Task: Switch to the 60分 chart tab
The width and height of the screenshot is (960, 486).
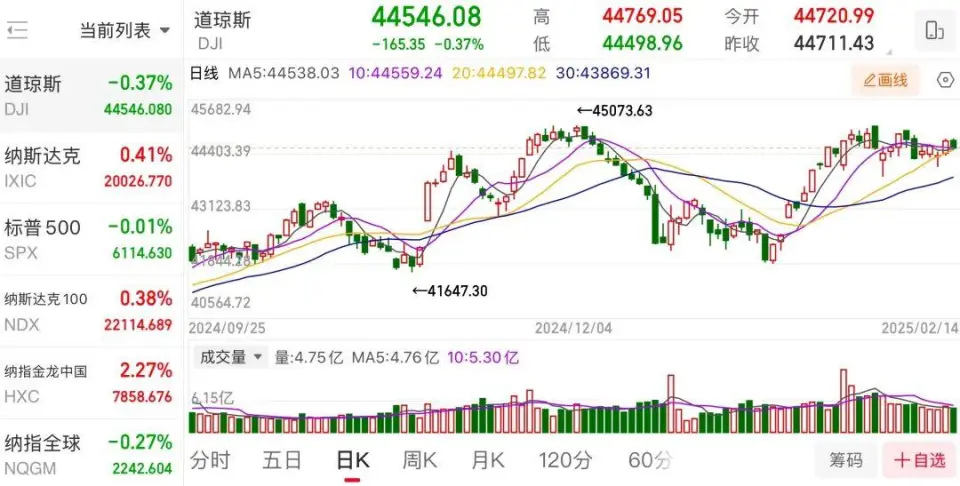Action: pos(650,460)
